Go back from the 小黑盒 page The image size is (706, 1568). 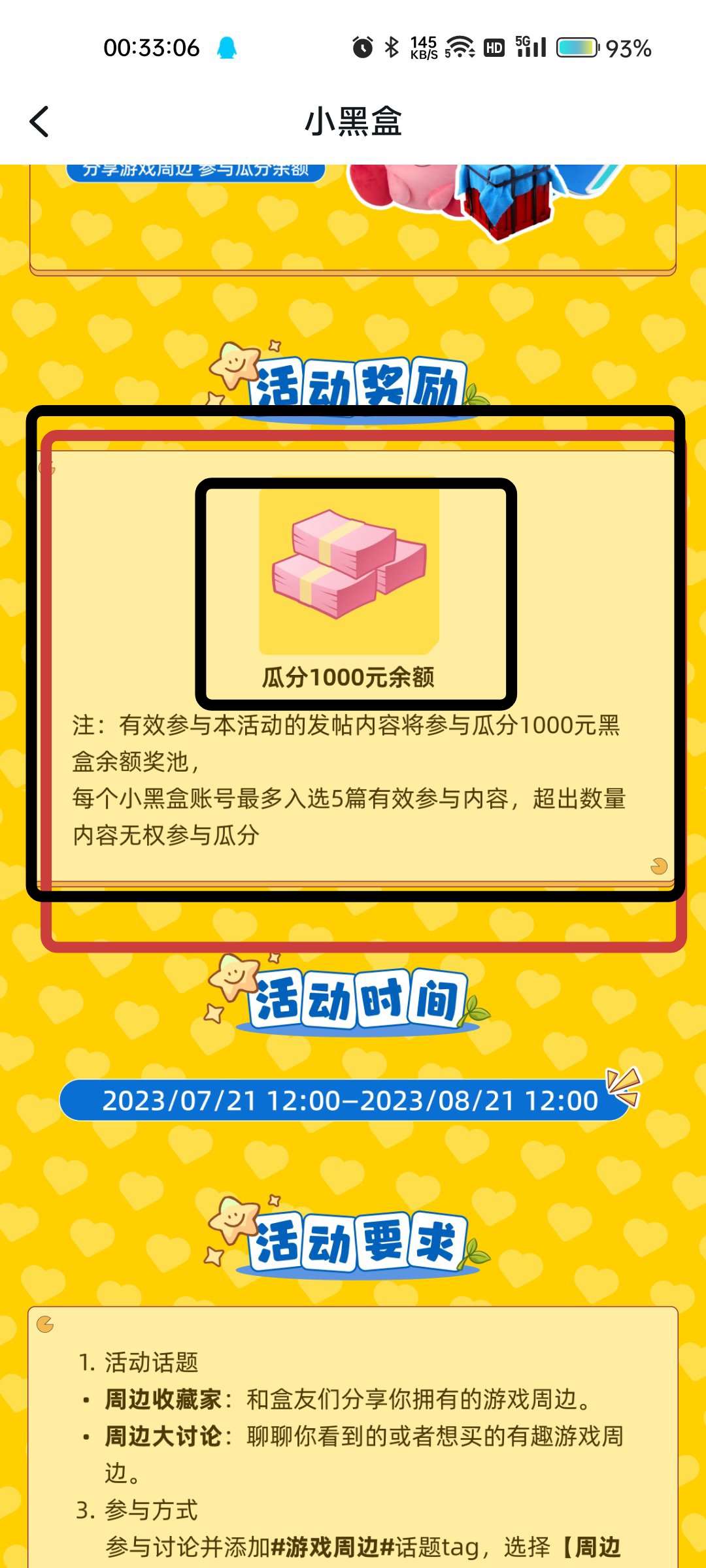click(39, 122)
